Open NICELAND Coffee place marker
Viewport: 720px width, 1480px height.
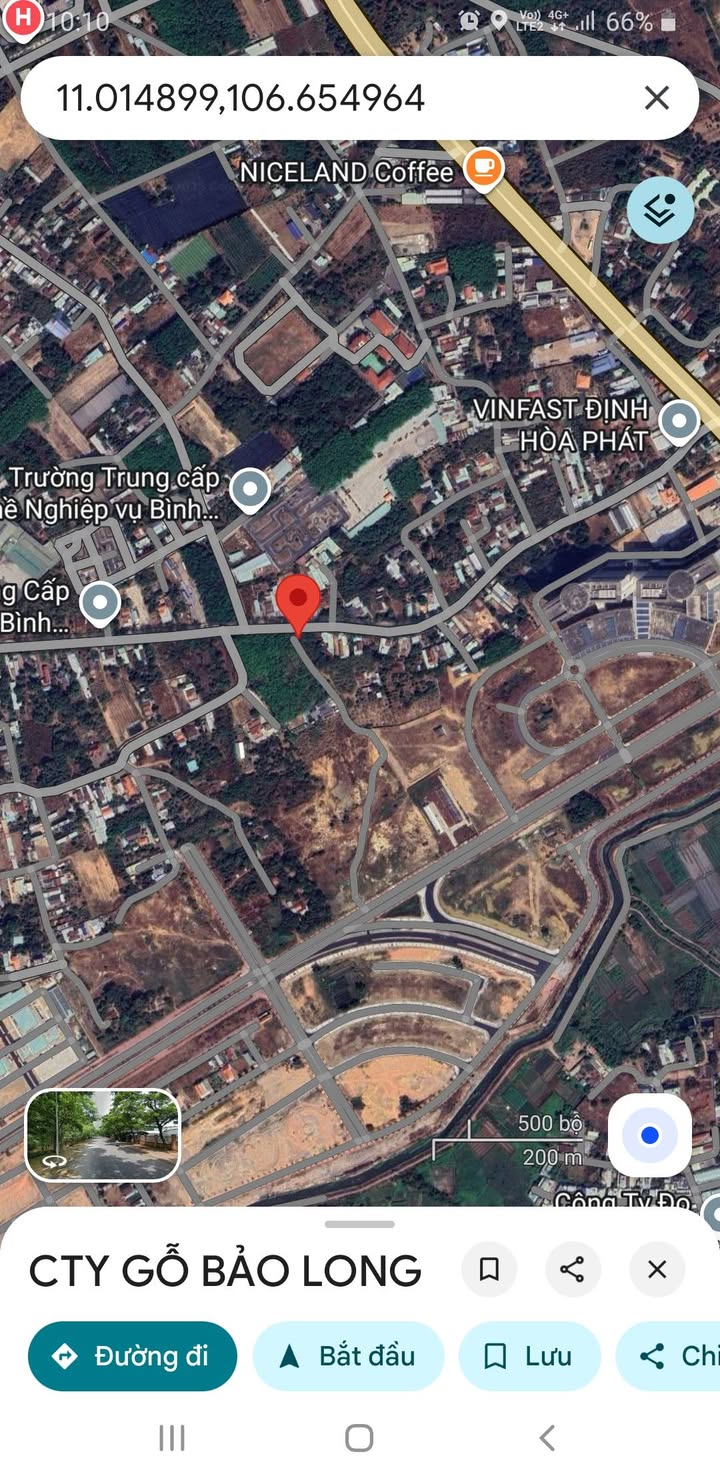coord(484,168)
